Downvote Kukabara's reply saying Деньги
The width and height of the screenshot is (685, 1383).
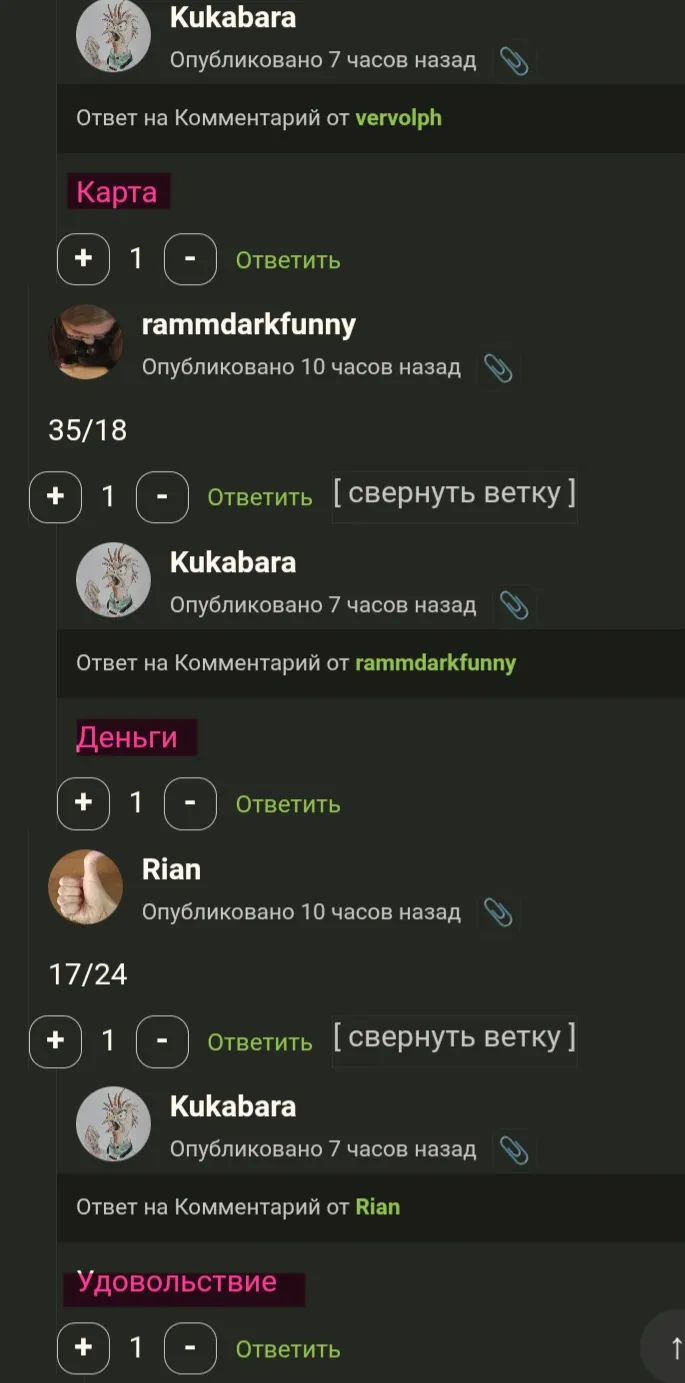(x=190, y=803)
